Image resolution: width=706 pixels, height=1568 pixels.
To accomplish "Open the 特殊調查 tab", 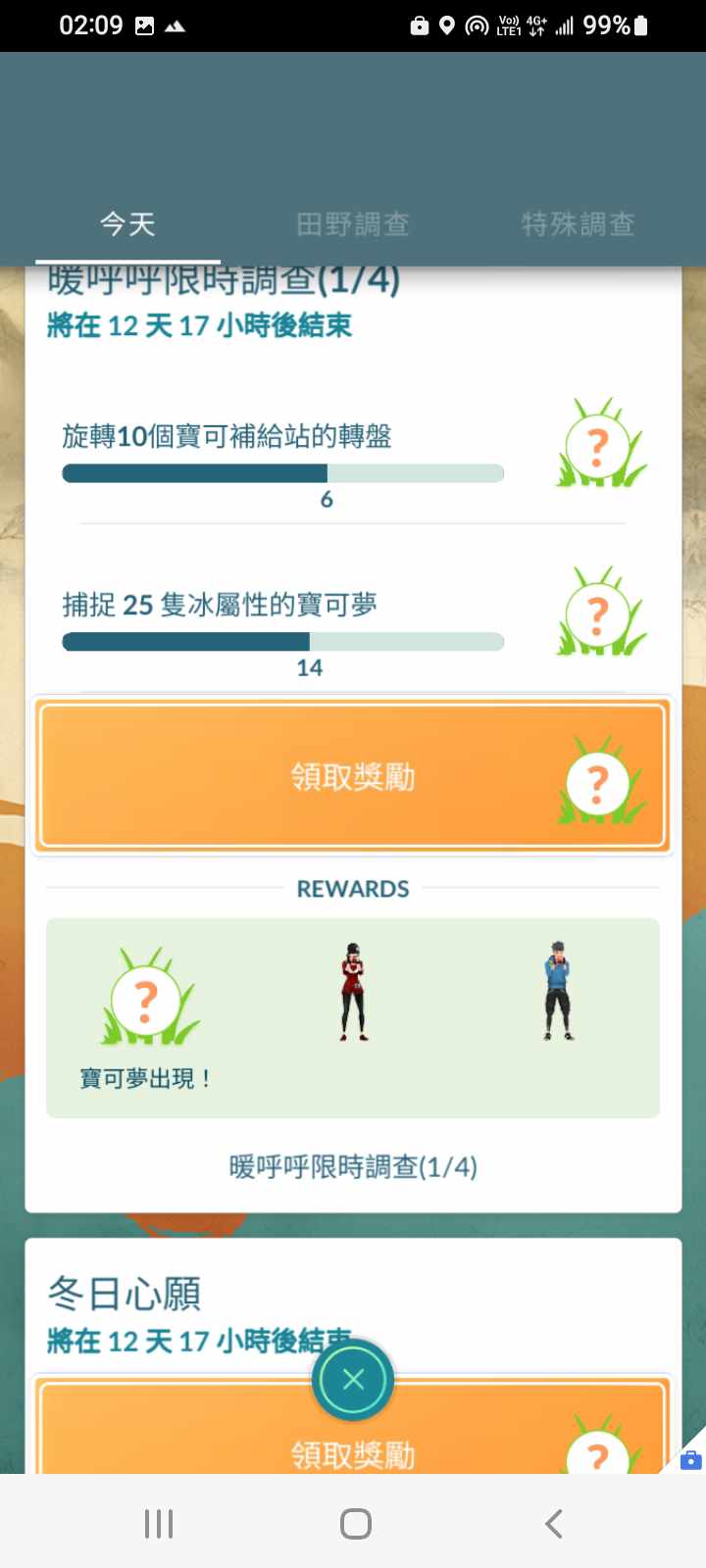I will click(578, 224).
